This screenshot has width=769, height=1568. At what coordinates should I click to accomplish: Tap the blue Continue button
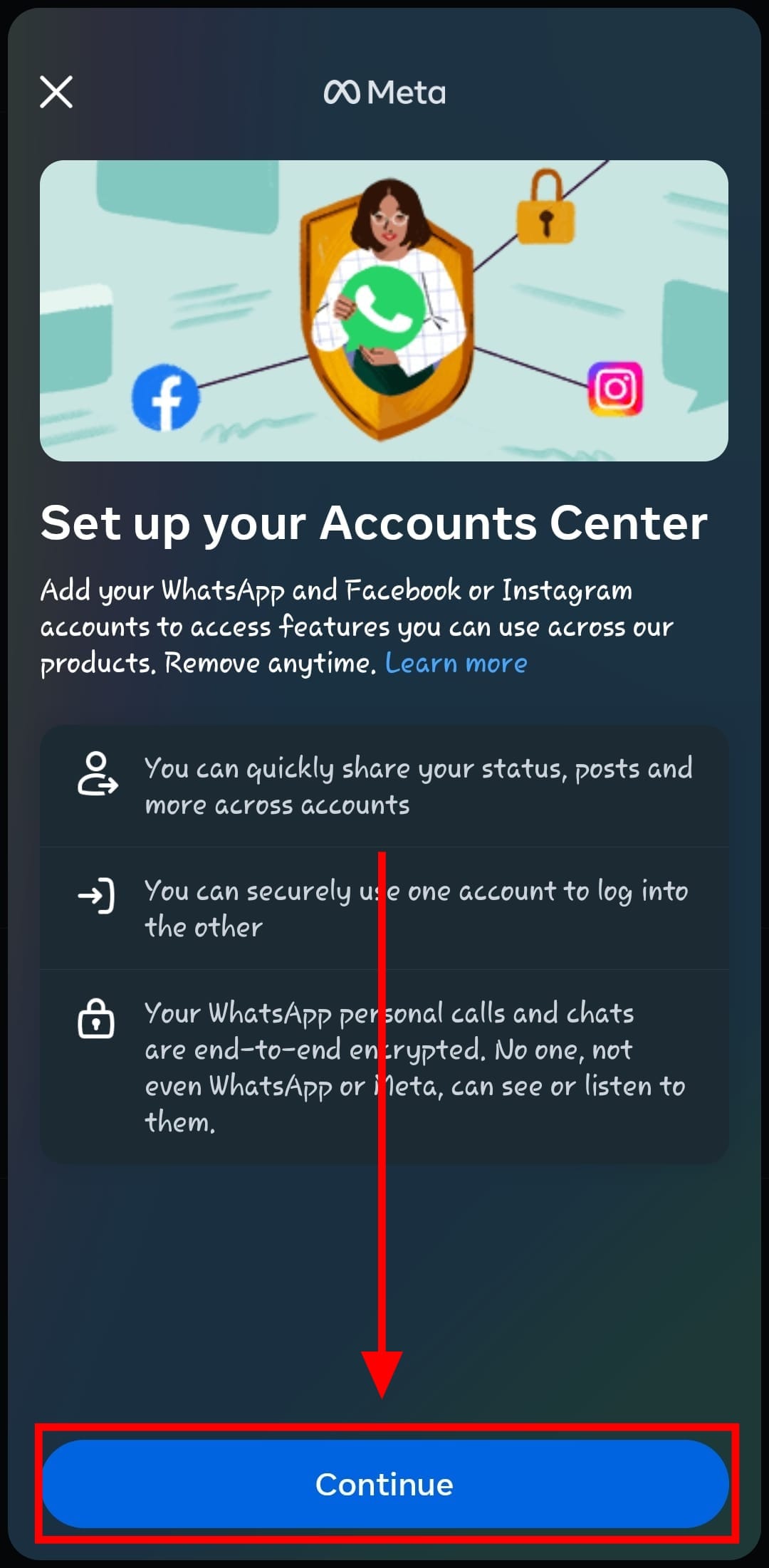pos(384,1484)
